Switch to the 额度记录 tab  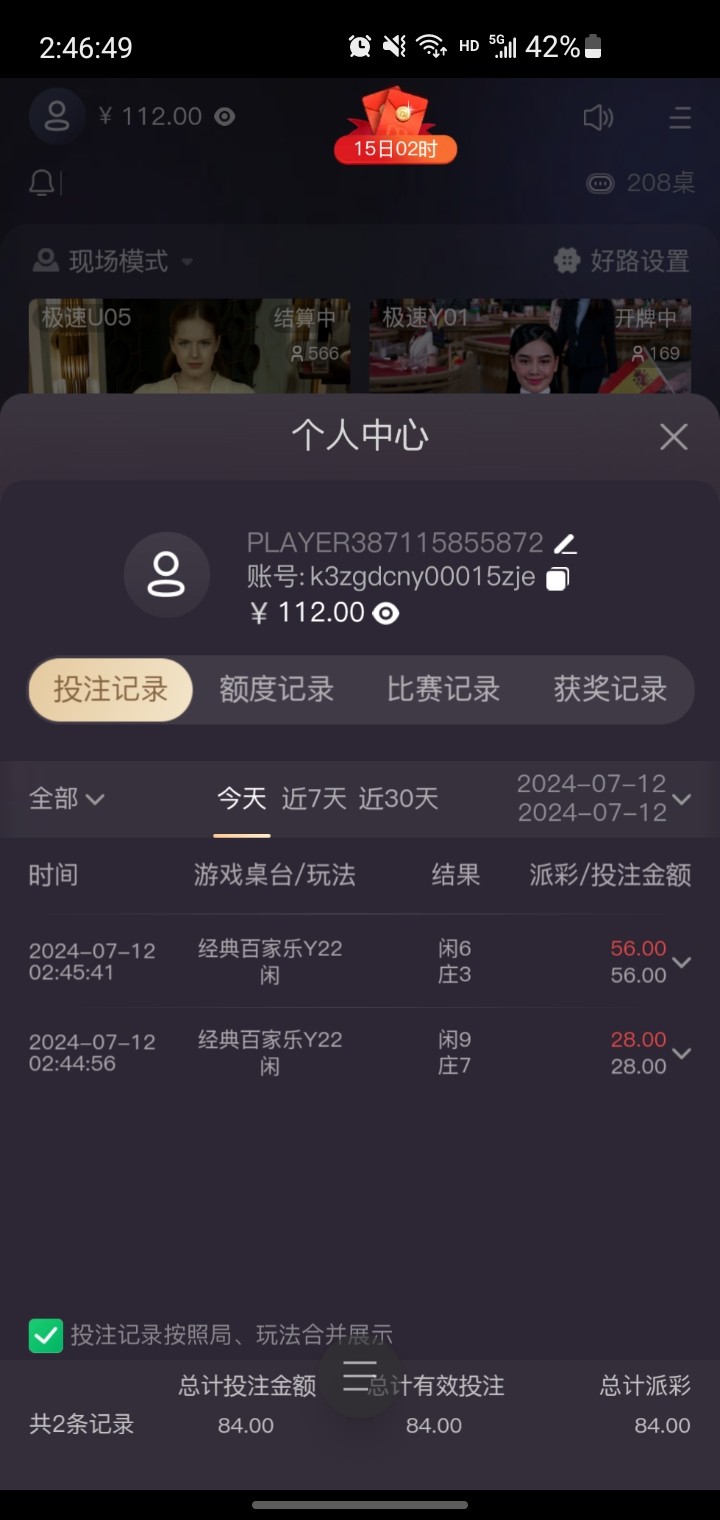pos(276,689)
